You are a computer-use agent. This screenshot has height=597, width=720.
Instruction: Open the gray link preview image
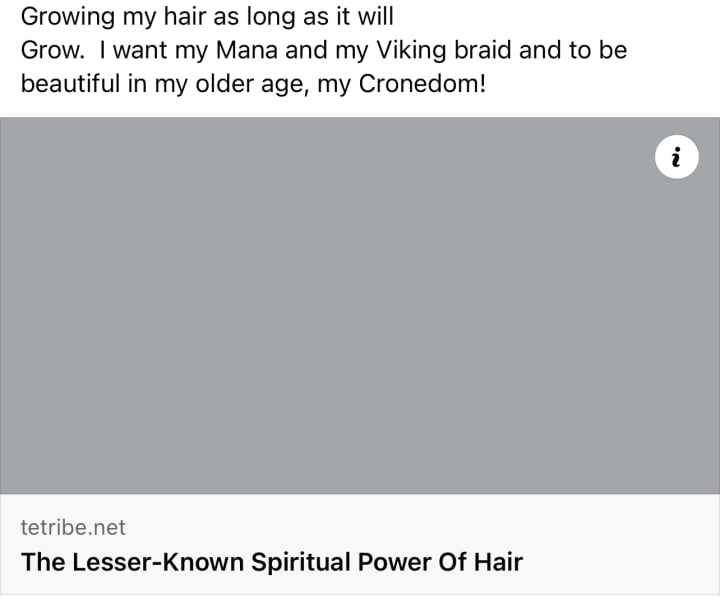click(360, 310)
